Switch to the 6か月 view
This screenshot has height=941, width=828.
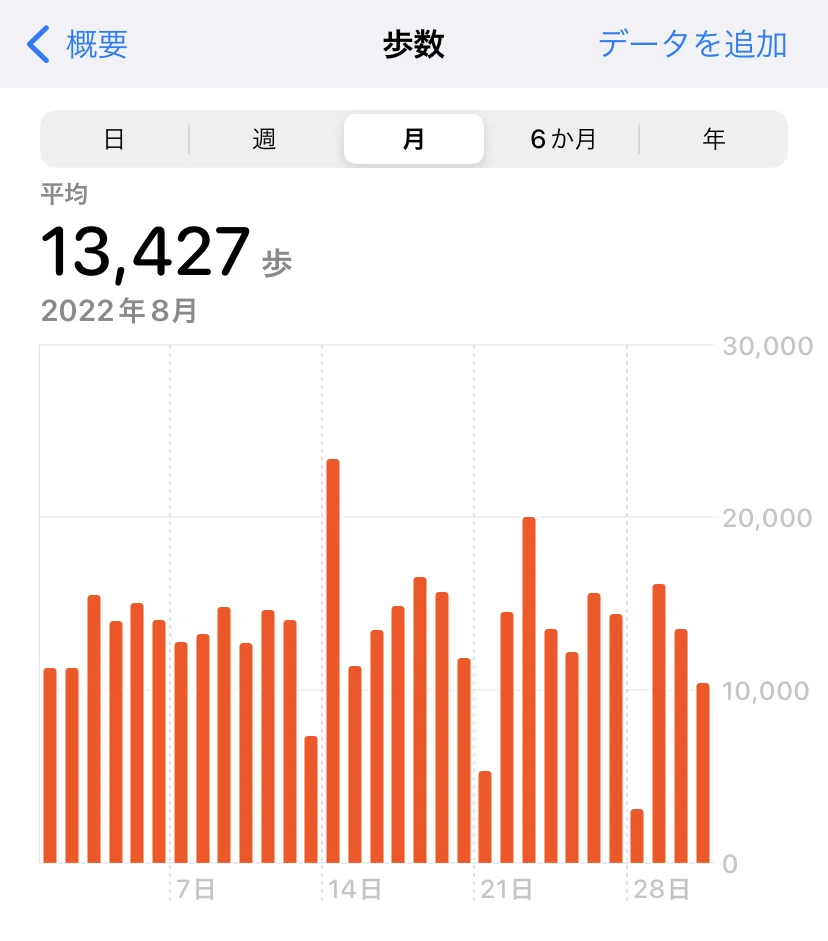coord(563,139)
